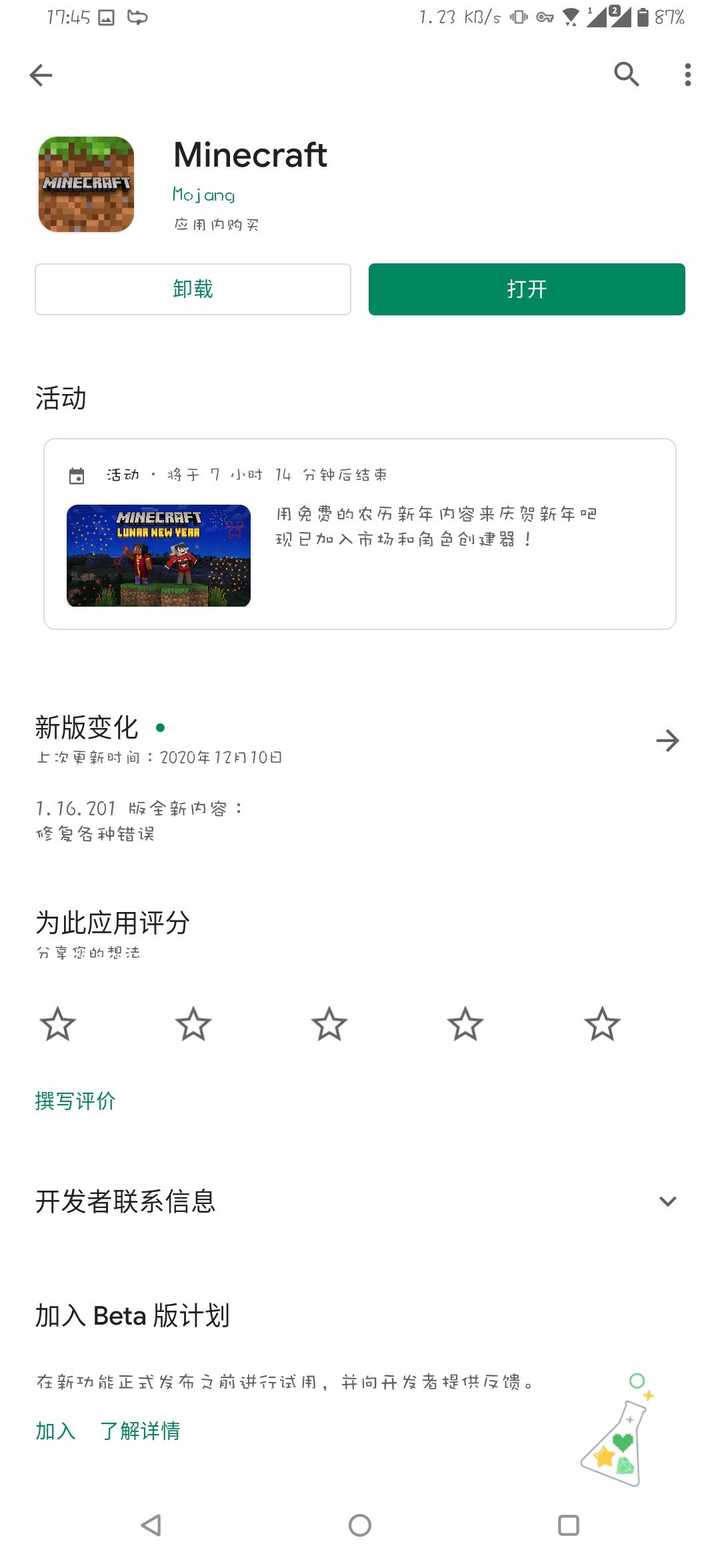
Task: Tap the navigation bar back triangle
Action: click(151, 1525)
